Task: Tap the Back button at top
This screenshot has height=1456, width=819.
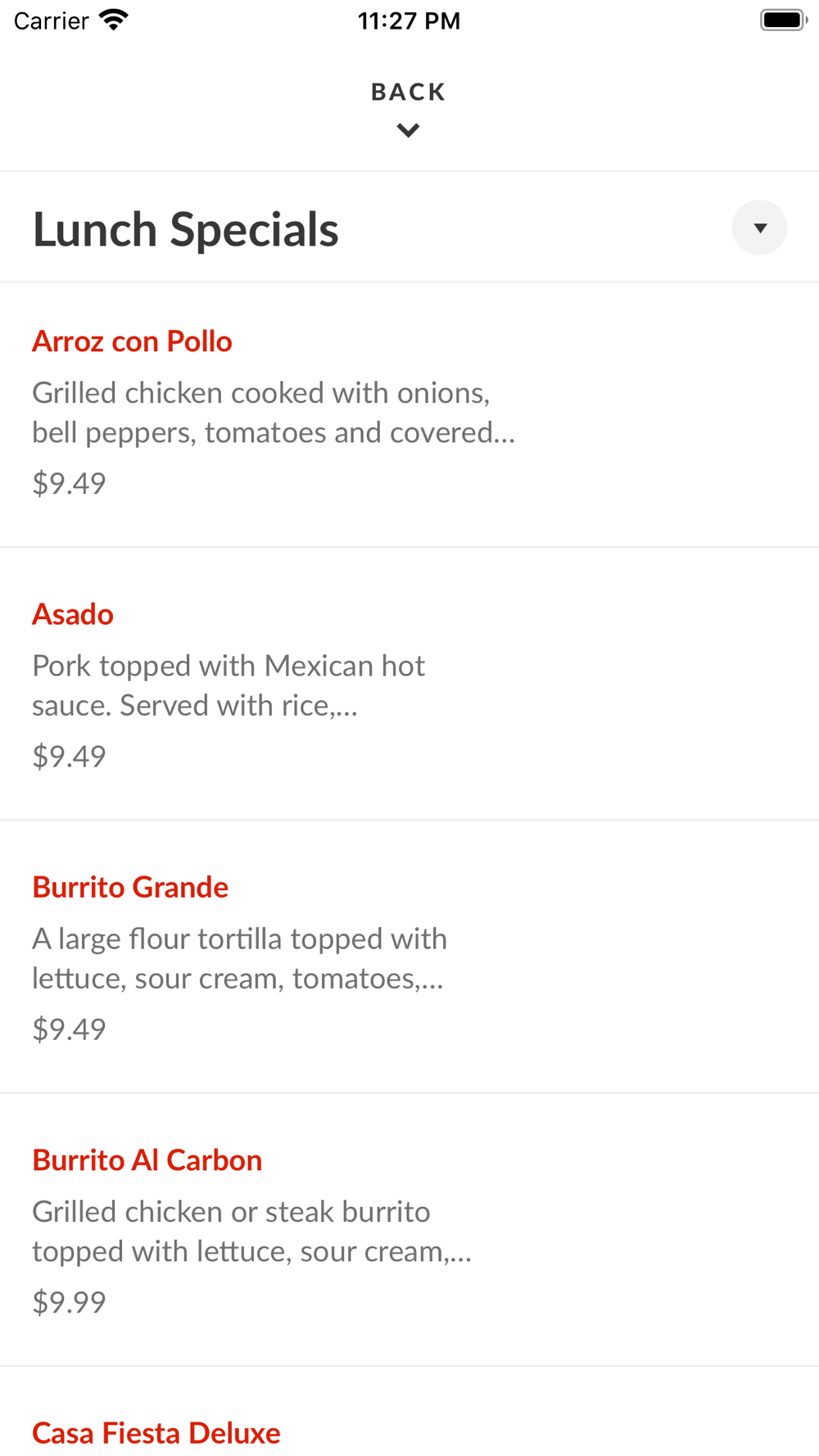Action: click(408, 109)
